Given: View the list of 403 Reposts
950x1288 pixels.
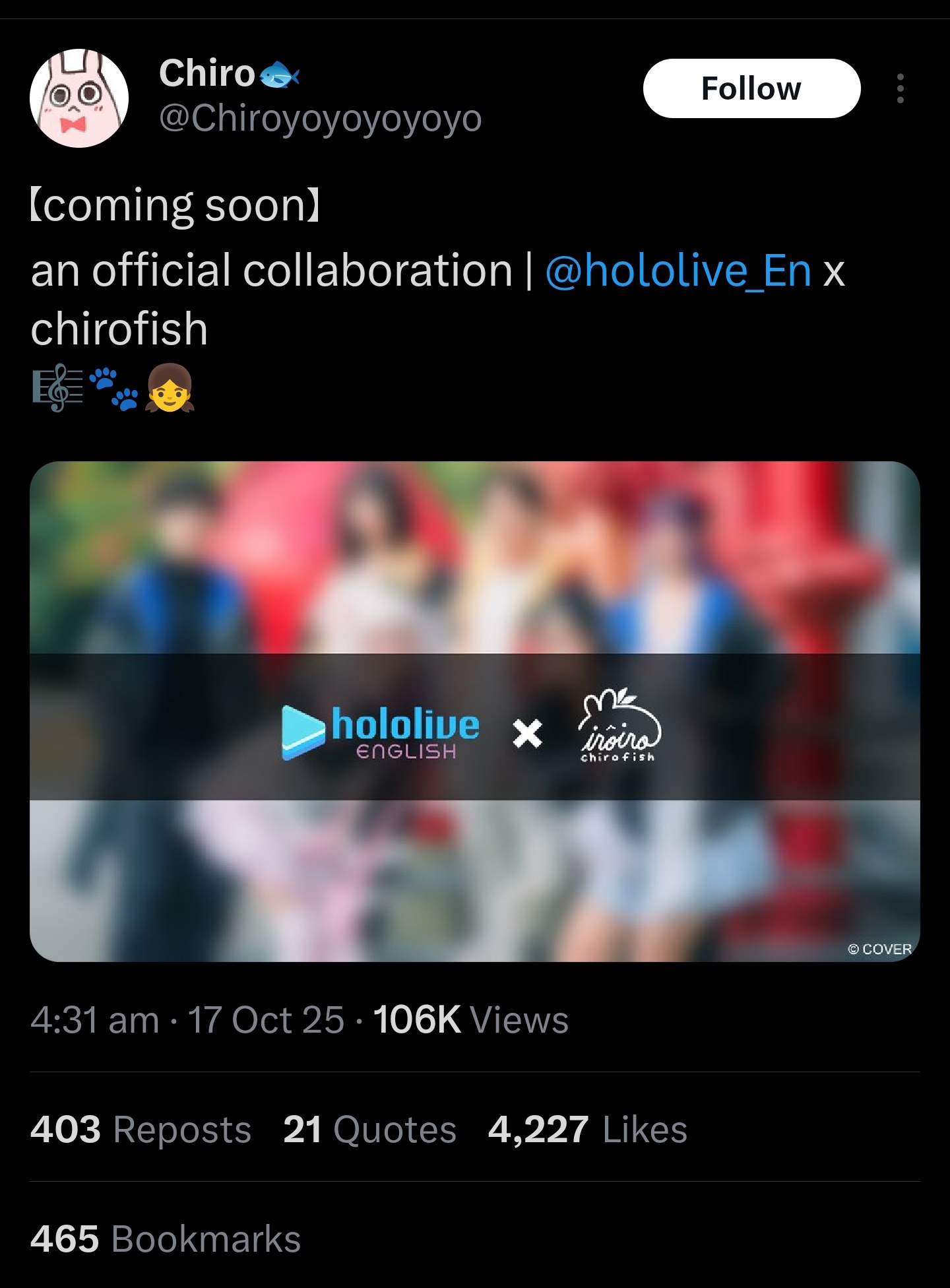Looking at the screenshot, I should coord(141,1129).
